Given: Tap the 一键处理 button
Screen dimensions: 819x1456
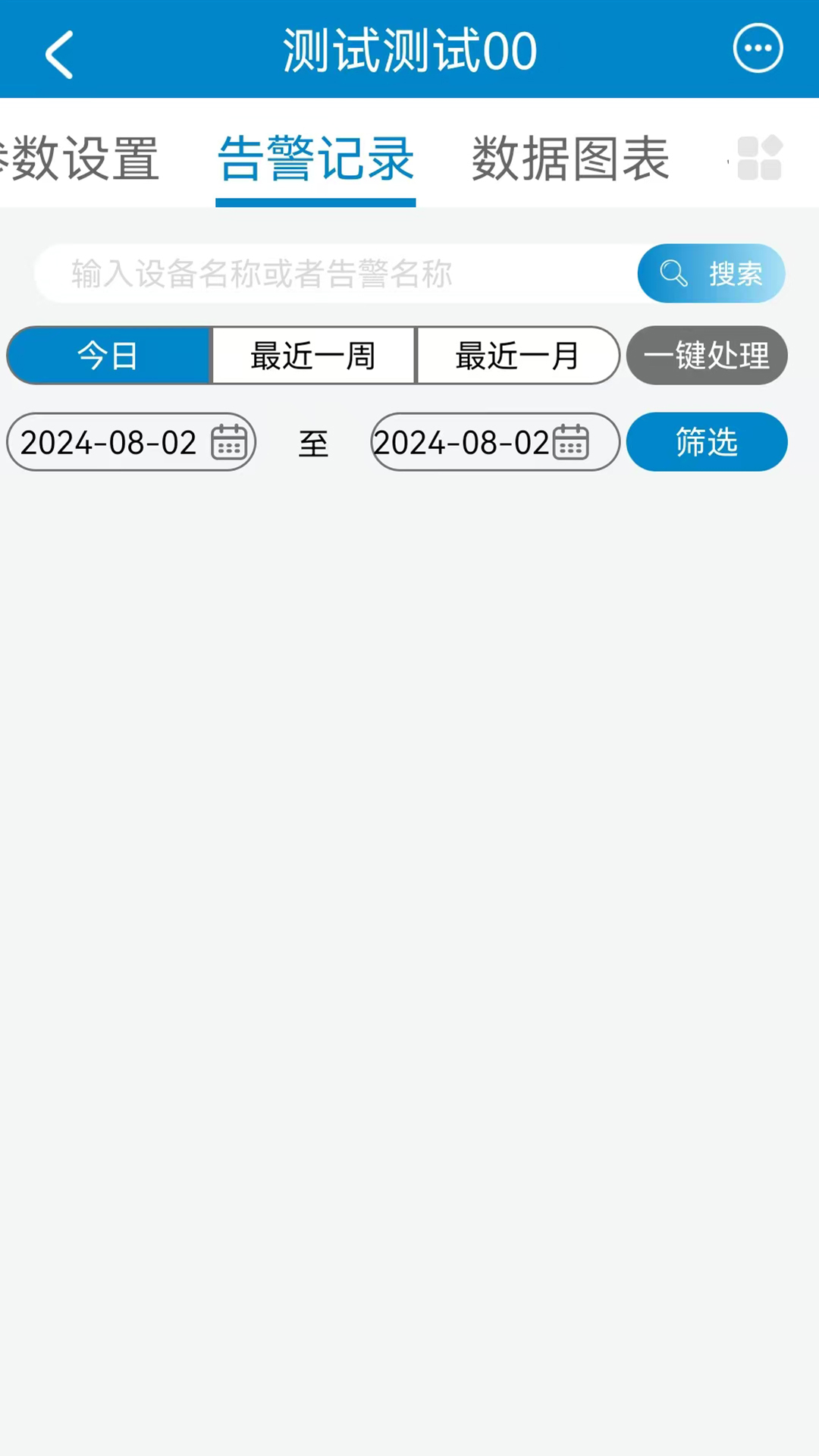Looking at the screenshot, I should coord(707,356).
